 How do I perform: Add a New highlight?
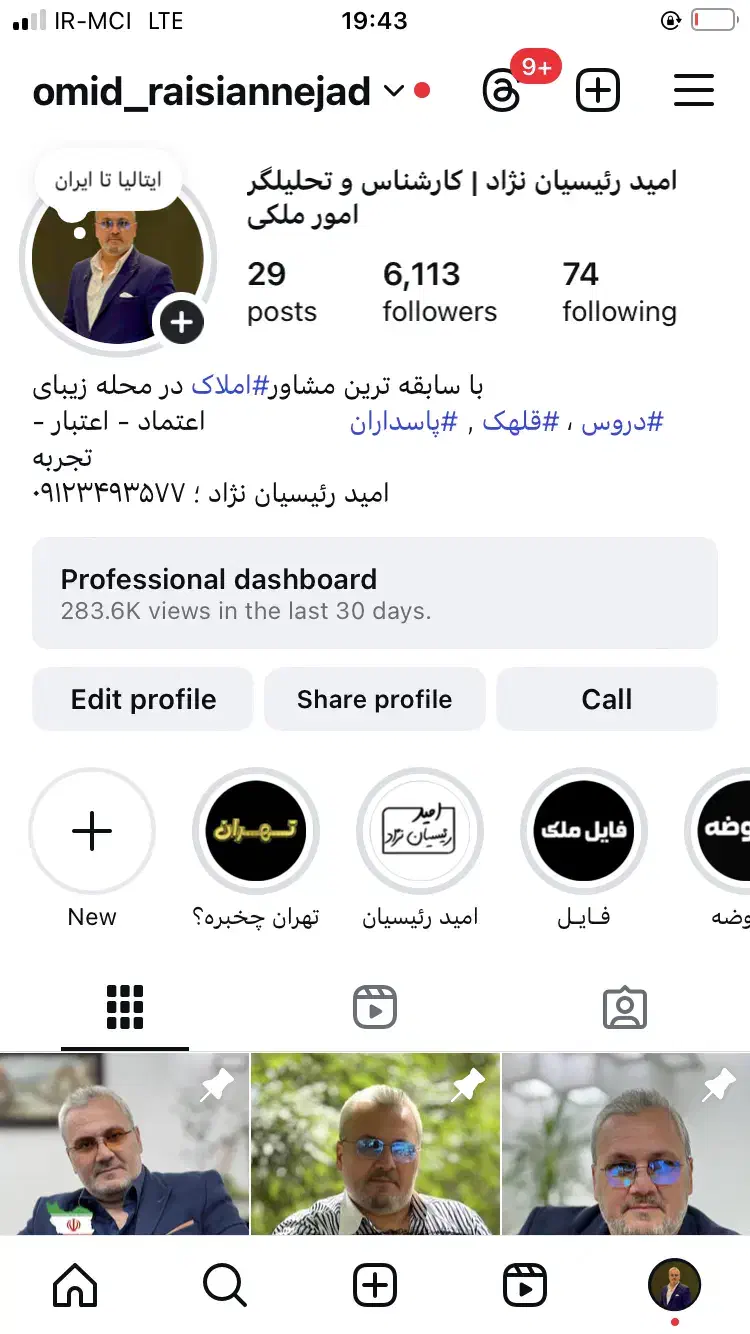click(x=92, y=832)
